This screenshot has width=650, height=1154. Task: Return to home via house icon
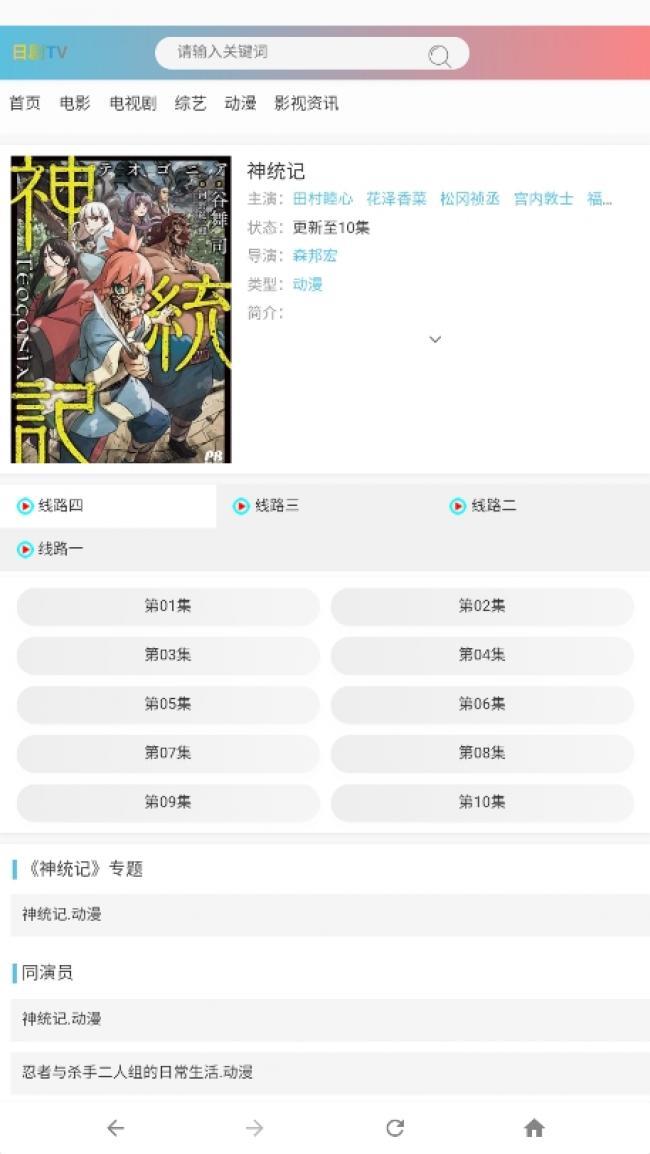(534, 1128)
